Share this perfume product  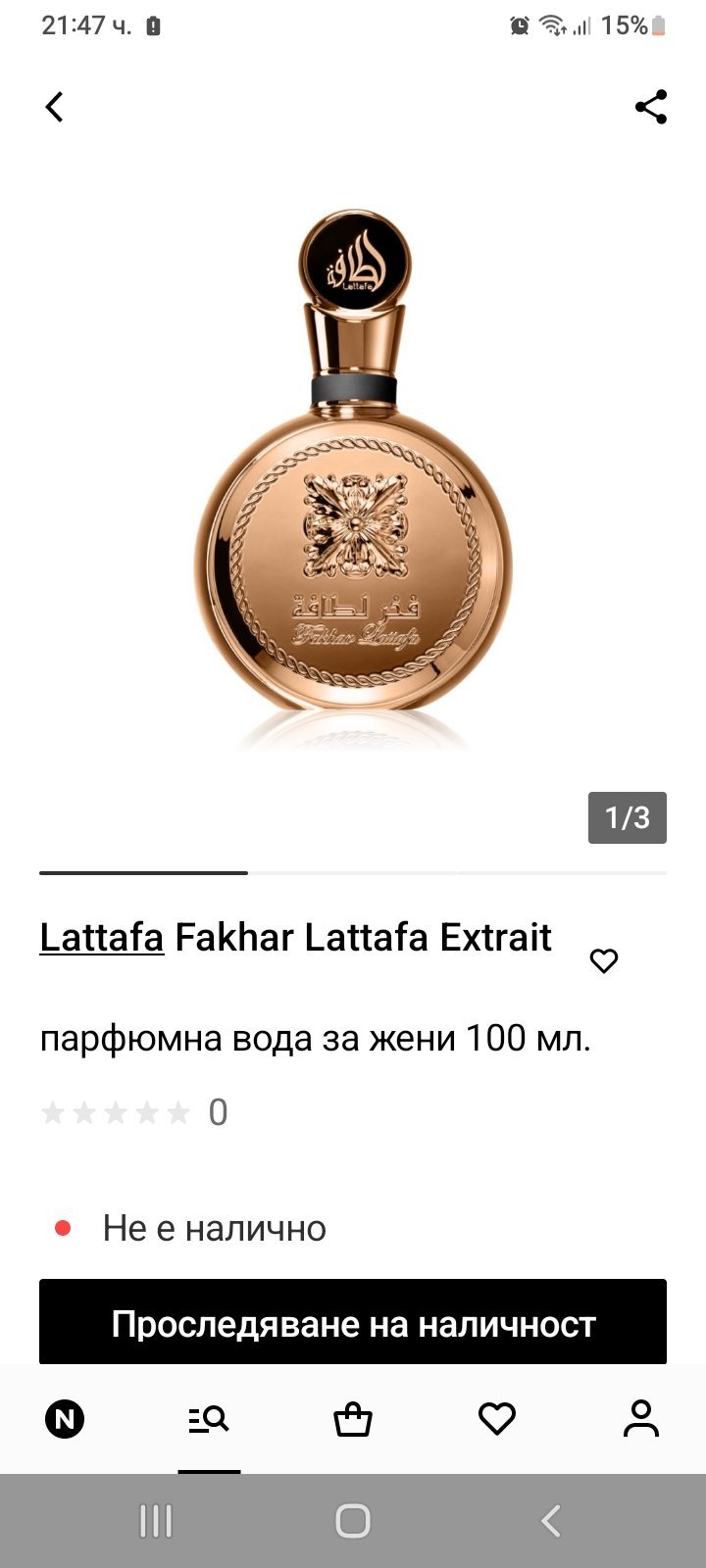[651, 106]
